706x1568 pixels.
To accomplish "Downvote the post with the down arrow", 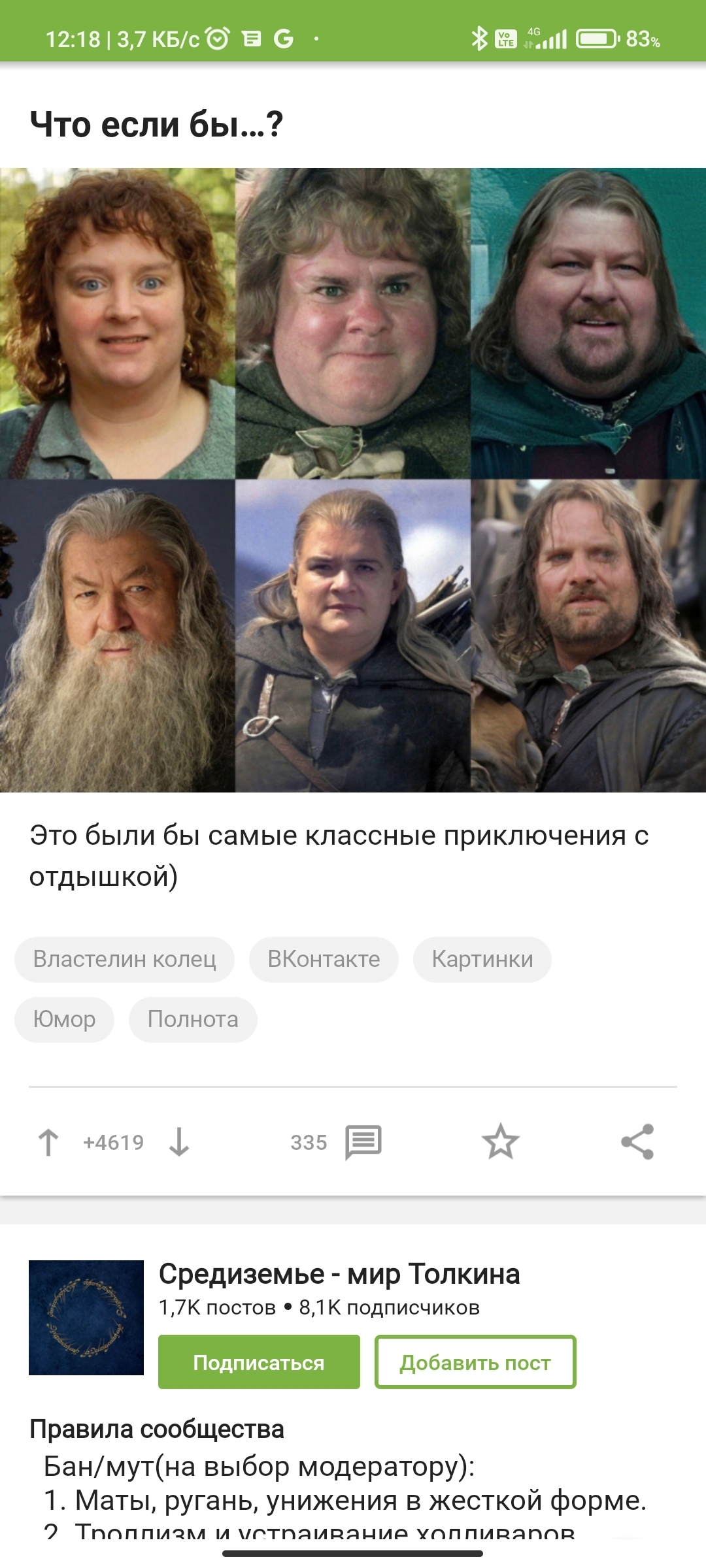I will coord(178,1142).
